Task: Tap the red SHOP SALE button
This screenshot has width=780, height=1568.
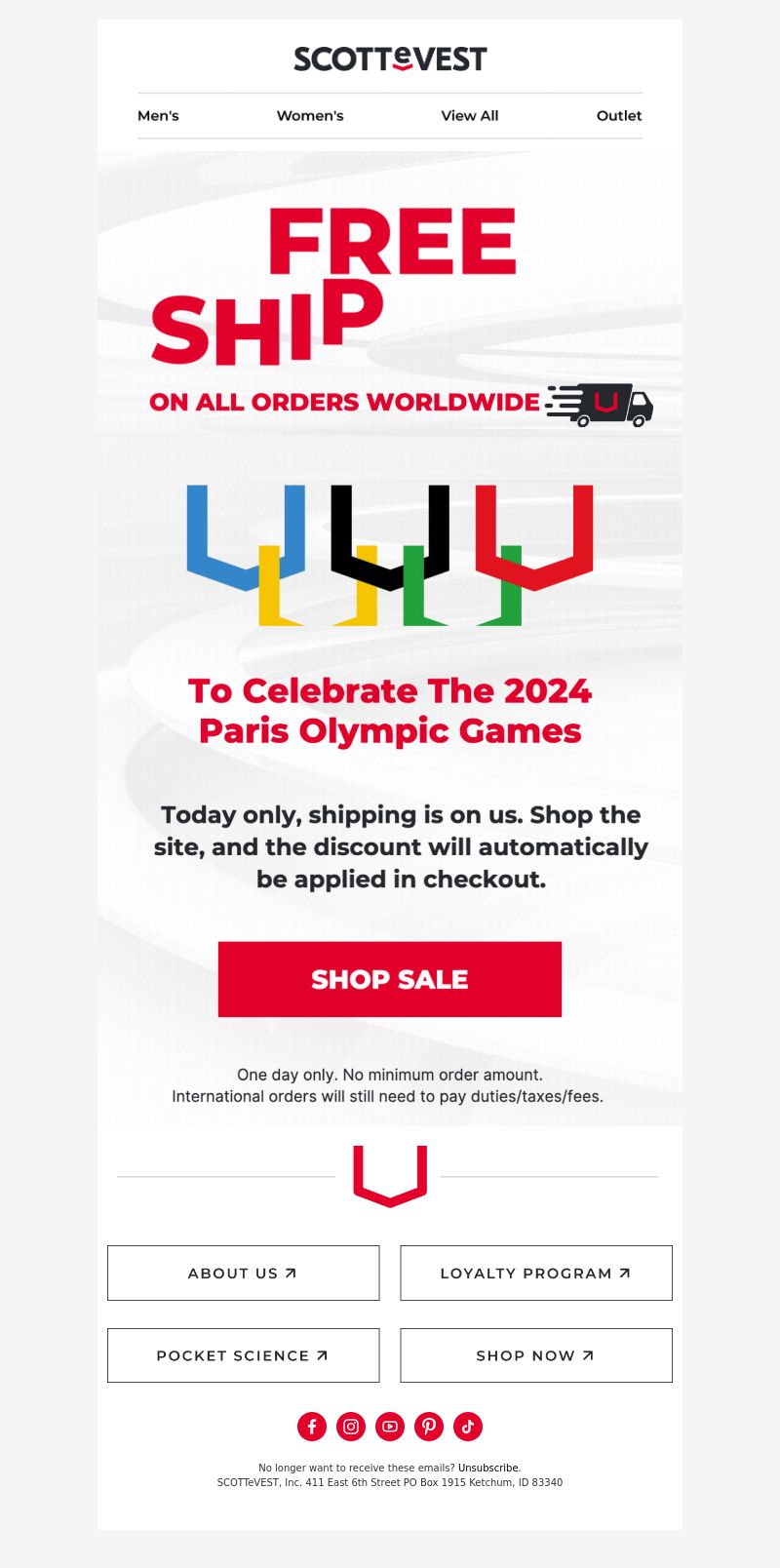Action: (390, 979)
